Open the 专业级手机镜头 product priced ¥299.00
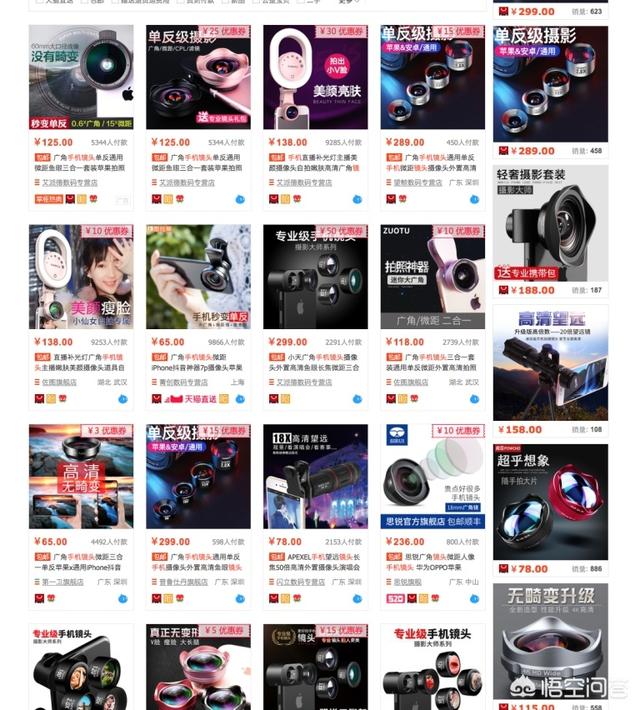 click(x=315, y=277)
